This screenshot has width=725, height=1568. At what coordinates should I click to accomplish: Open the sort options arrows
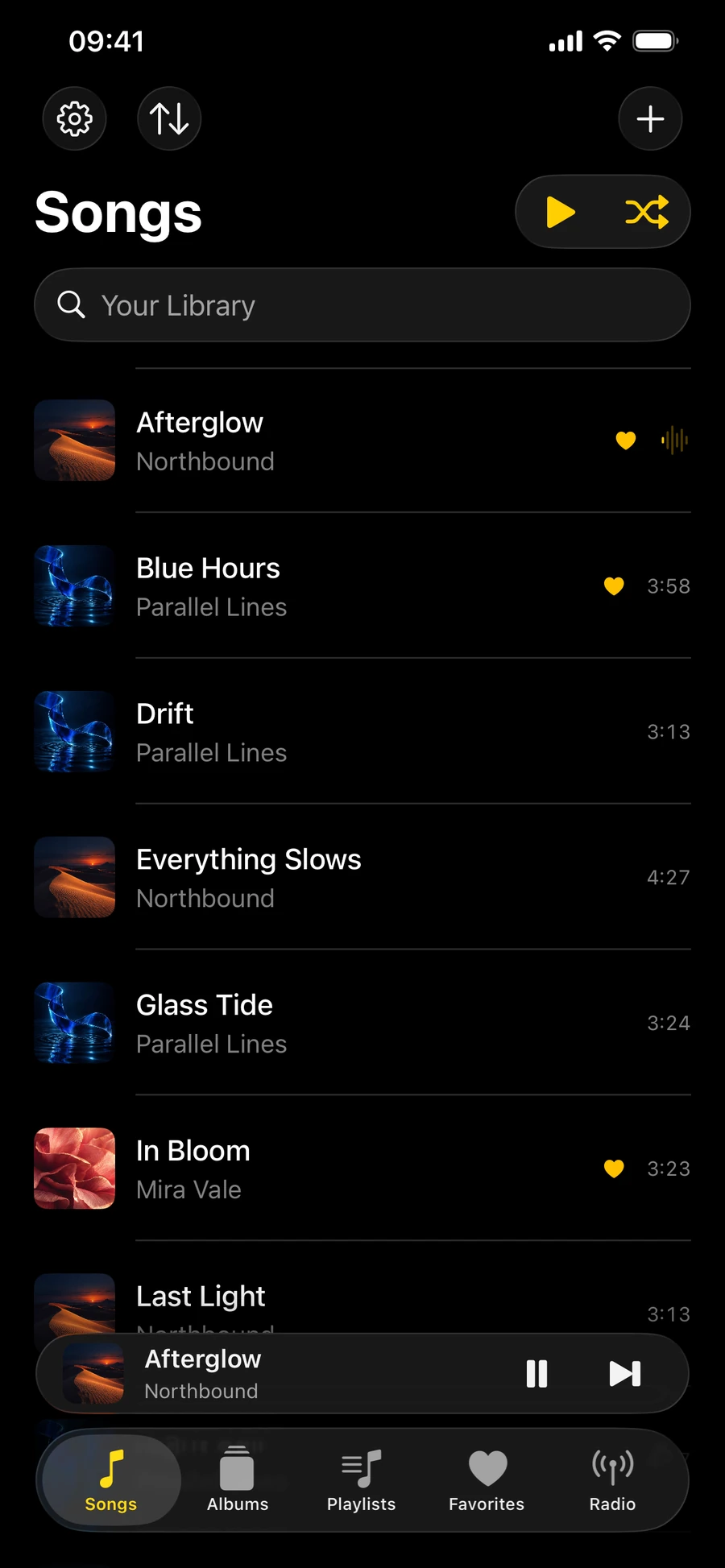point(169,119)
